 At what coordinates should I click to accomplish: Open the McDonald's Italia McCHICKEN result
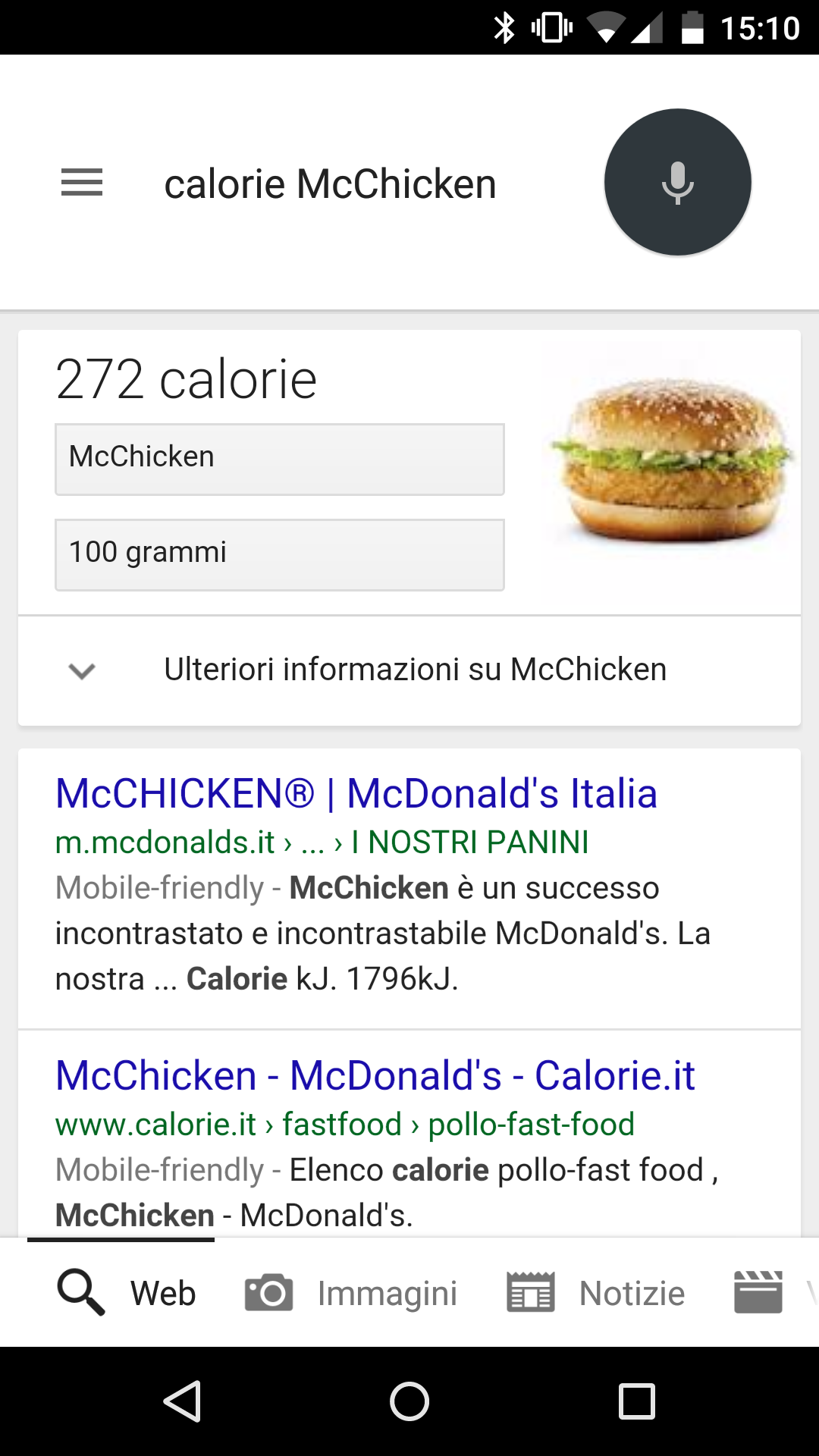356,793
